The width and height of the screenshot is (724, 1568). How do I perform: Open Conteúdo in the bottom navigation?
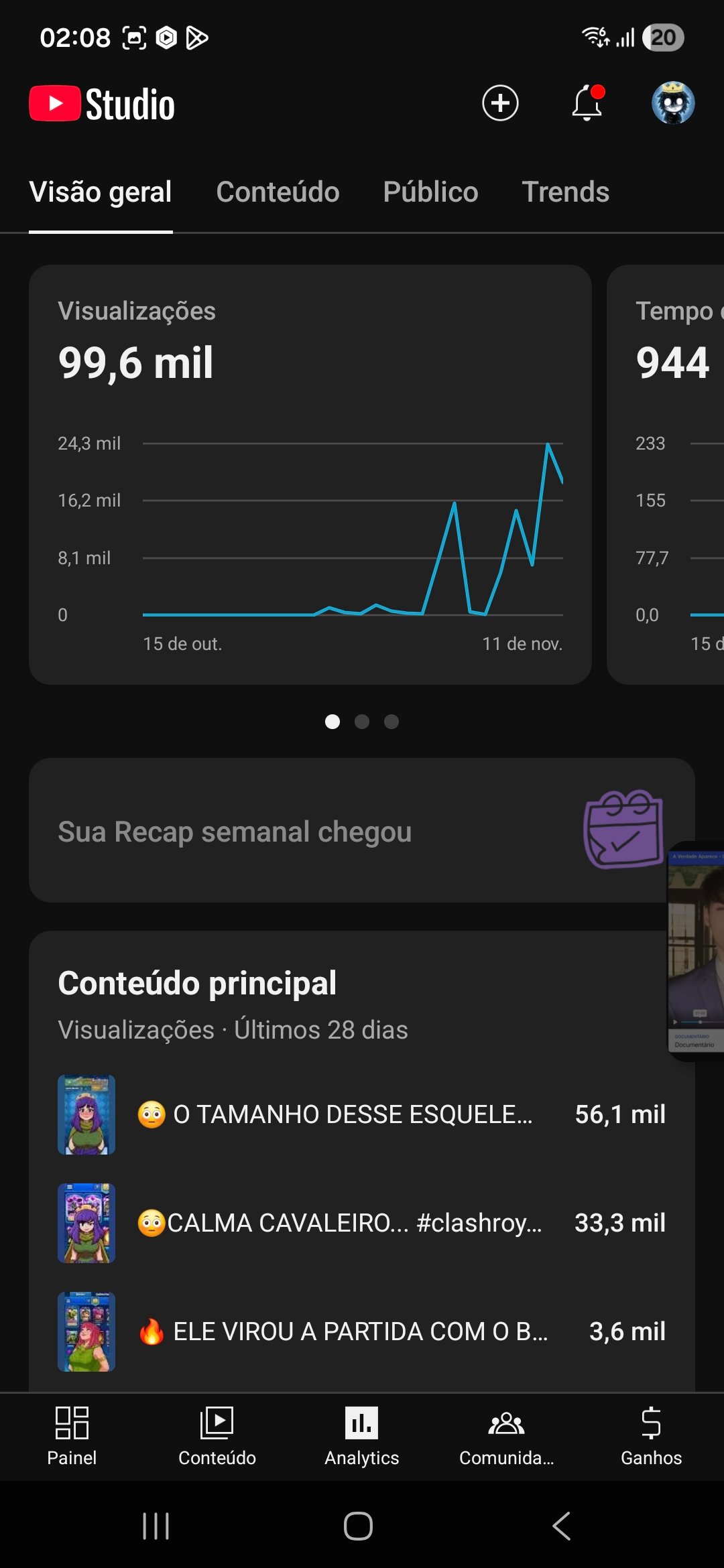(x=217, y=1437)
